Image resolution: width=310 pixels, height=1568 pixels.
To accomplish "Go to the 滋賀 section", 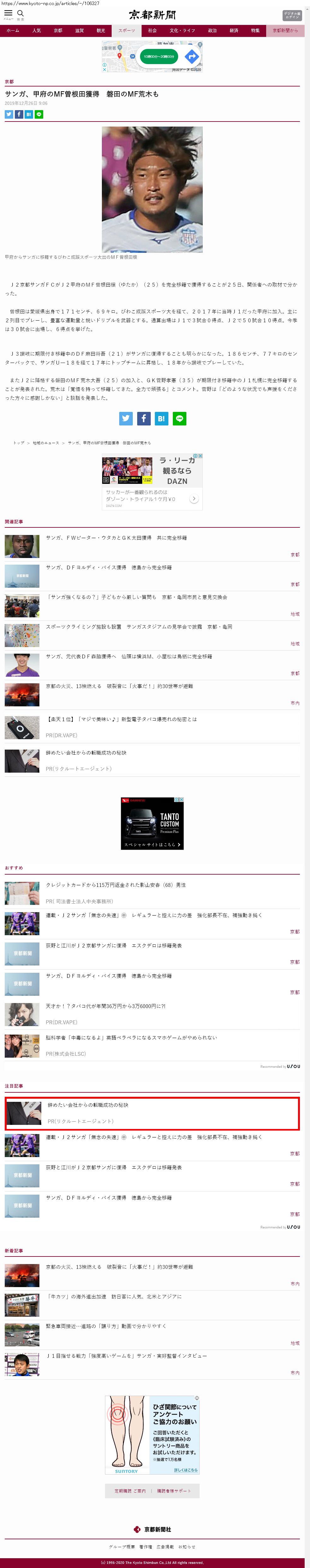I will click(x=79, y=30).
